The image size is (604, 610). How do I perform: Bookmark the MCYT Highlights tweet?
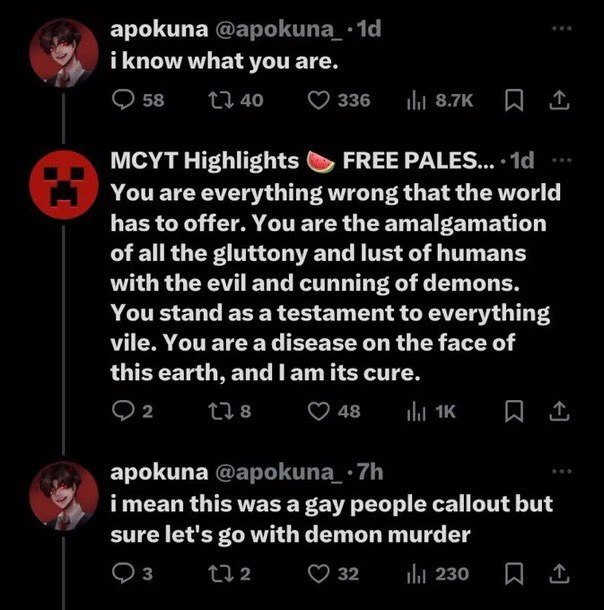(518, 410)
